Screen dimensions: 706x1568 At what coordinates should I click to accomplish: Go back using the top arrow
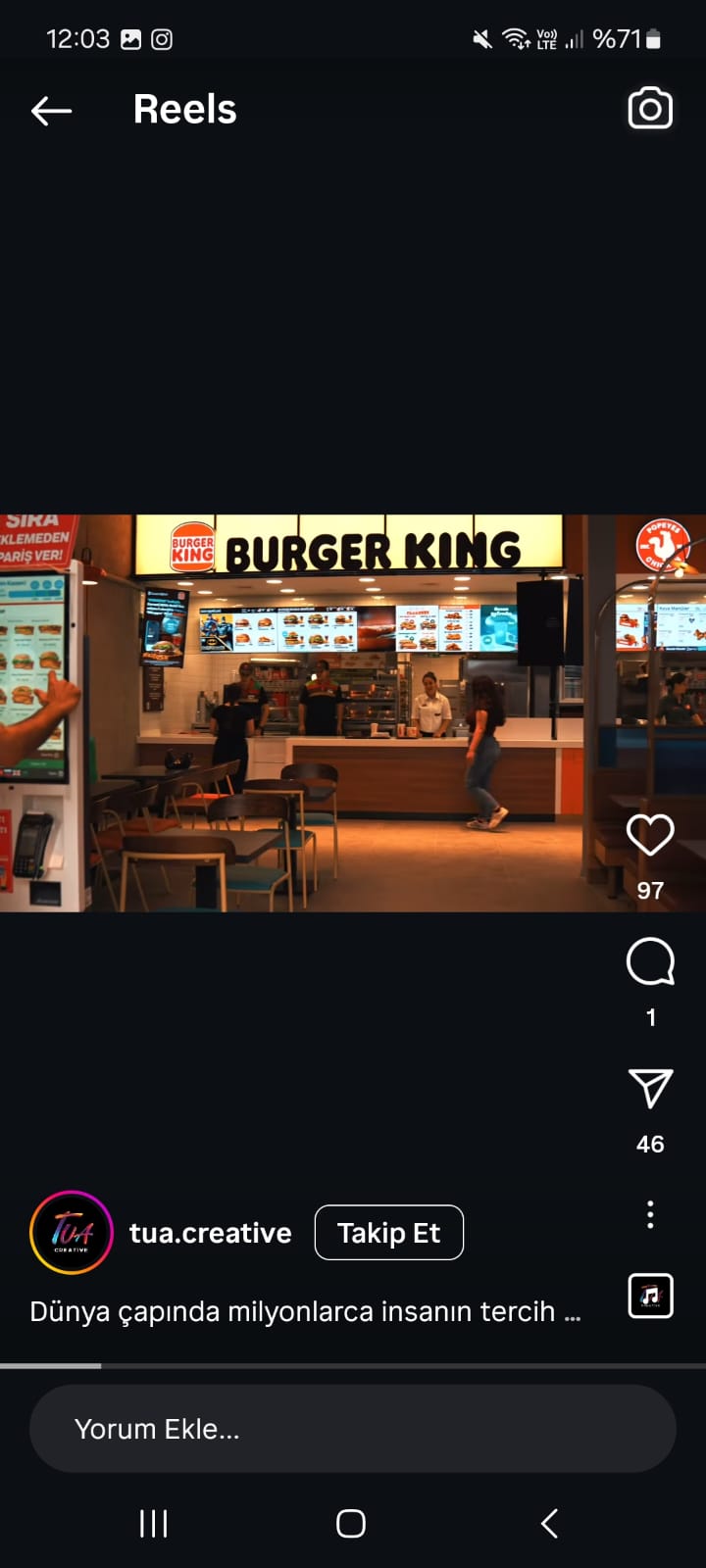pyautogui.click(x=52, y=111)
